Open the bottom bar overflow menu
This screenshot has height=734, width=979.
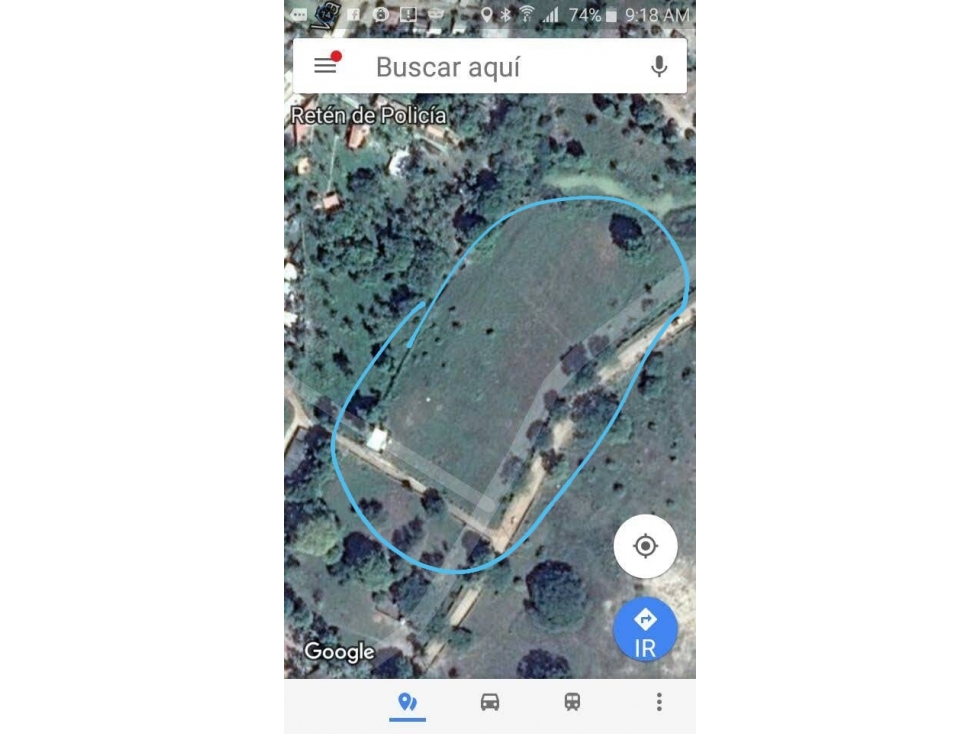tap(659, 702)
